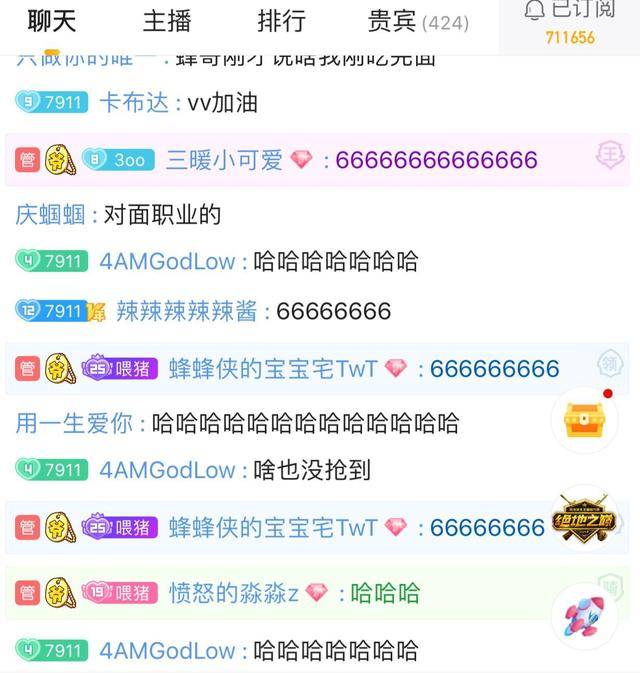
Task: Open 4AMGodLow's profile from 啥也没抢到 message
Action: (167, 470)
